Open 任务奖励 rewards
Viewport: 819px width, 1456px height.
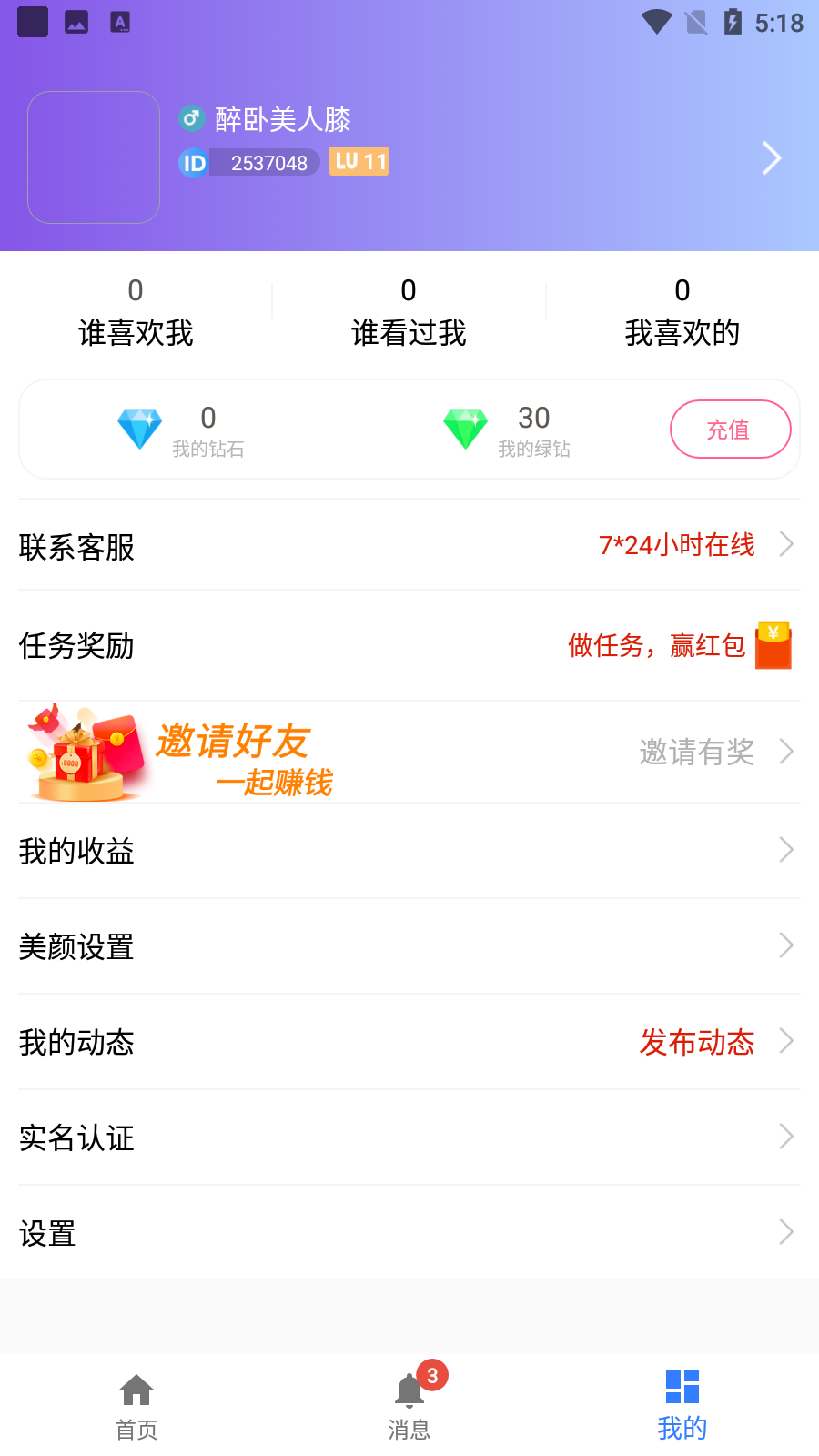(409, 645)
